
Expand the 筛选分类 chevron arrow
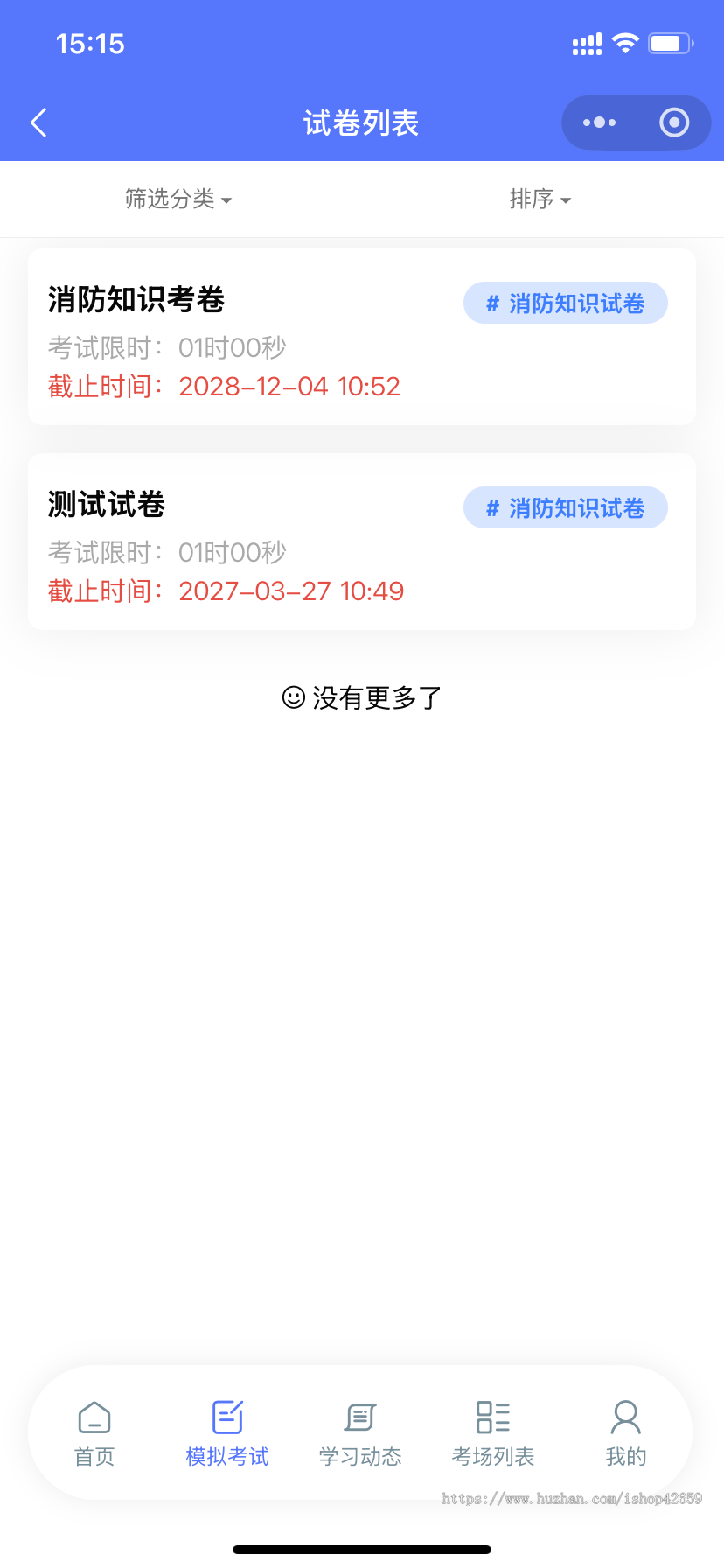(229, 200)
